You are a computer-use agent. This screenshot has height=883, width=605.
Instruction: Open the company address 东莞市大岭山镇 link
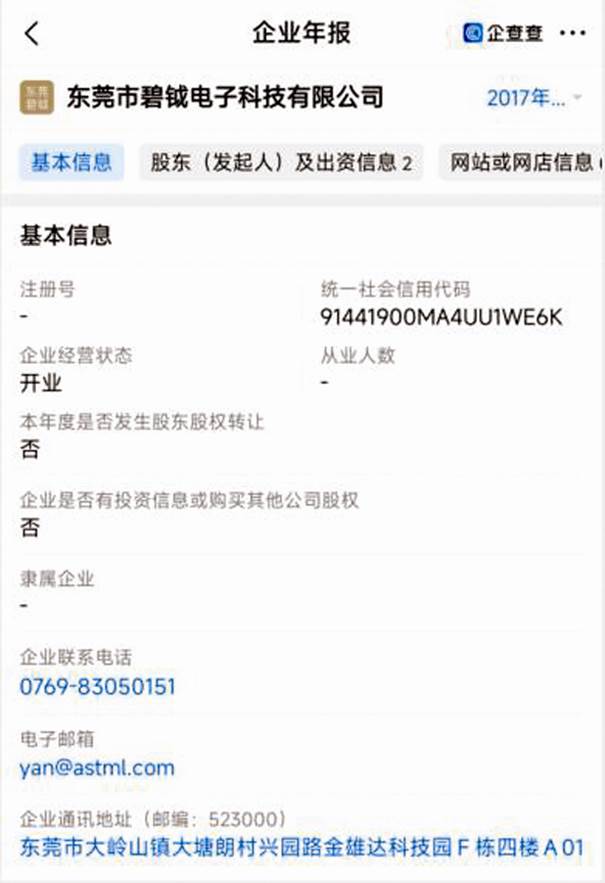pyautogui.click(x=300, y=847)
